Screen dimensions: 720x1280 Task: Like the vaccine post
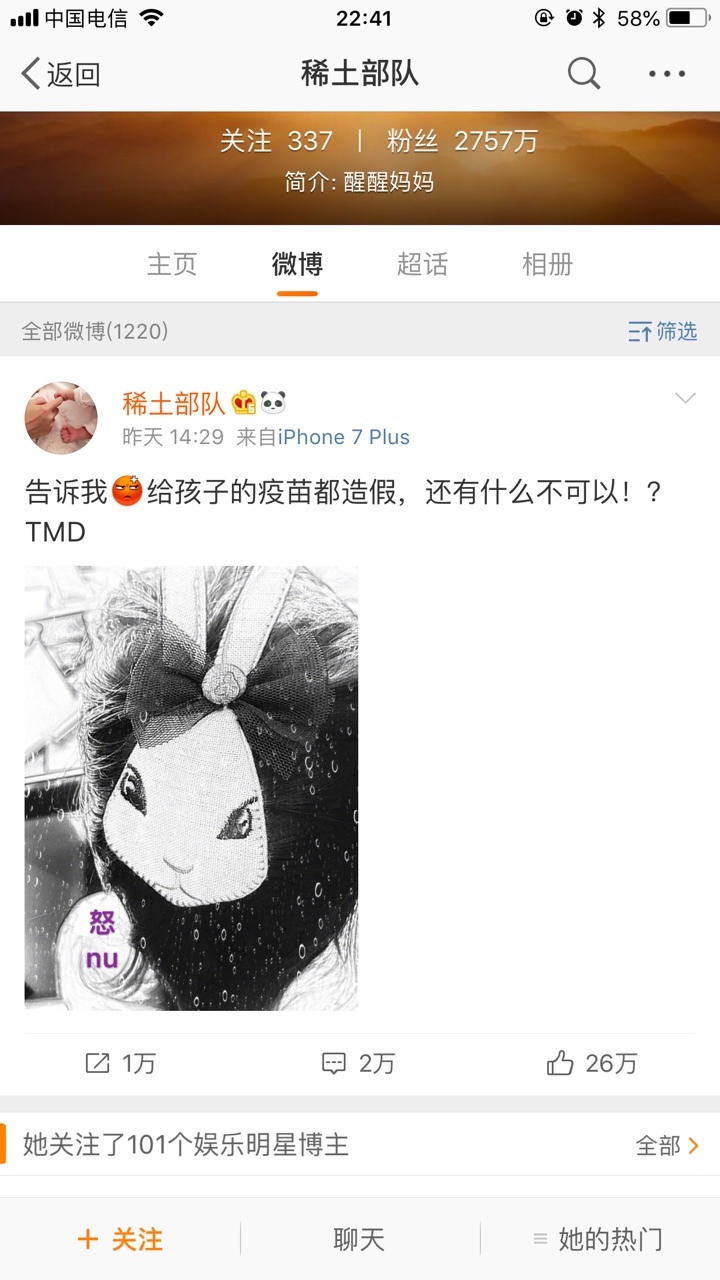click(x=592, y=1064)
